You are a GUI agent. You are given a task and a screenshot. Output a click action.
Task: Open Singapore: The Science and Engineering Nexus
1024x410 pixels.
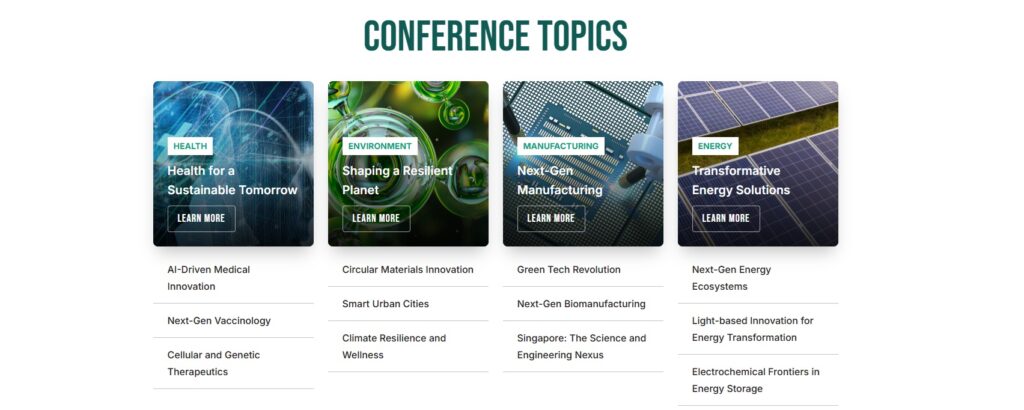coord(581,346)
